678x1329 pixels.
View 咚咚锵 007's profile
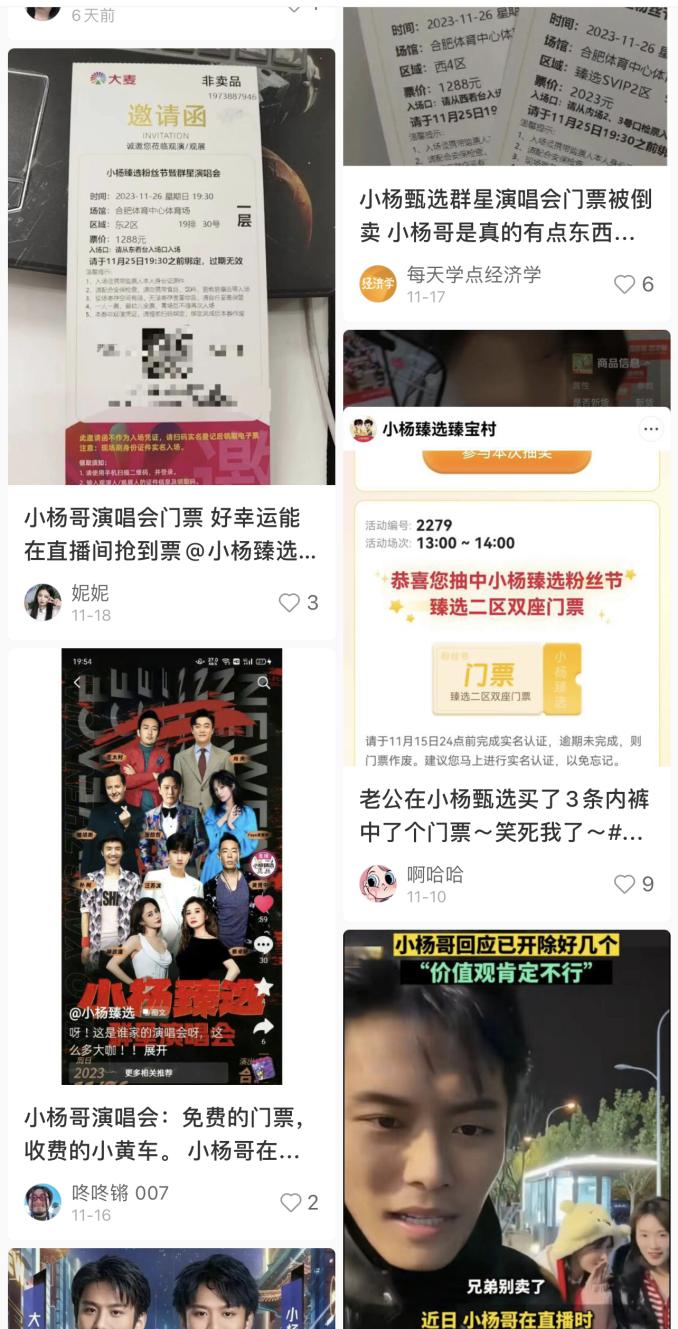42,1202
